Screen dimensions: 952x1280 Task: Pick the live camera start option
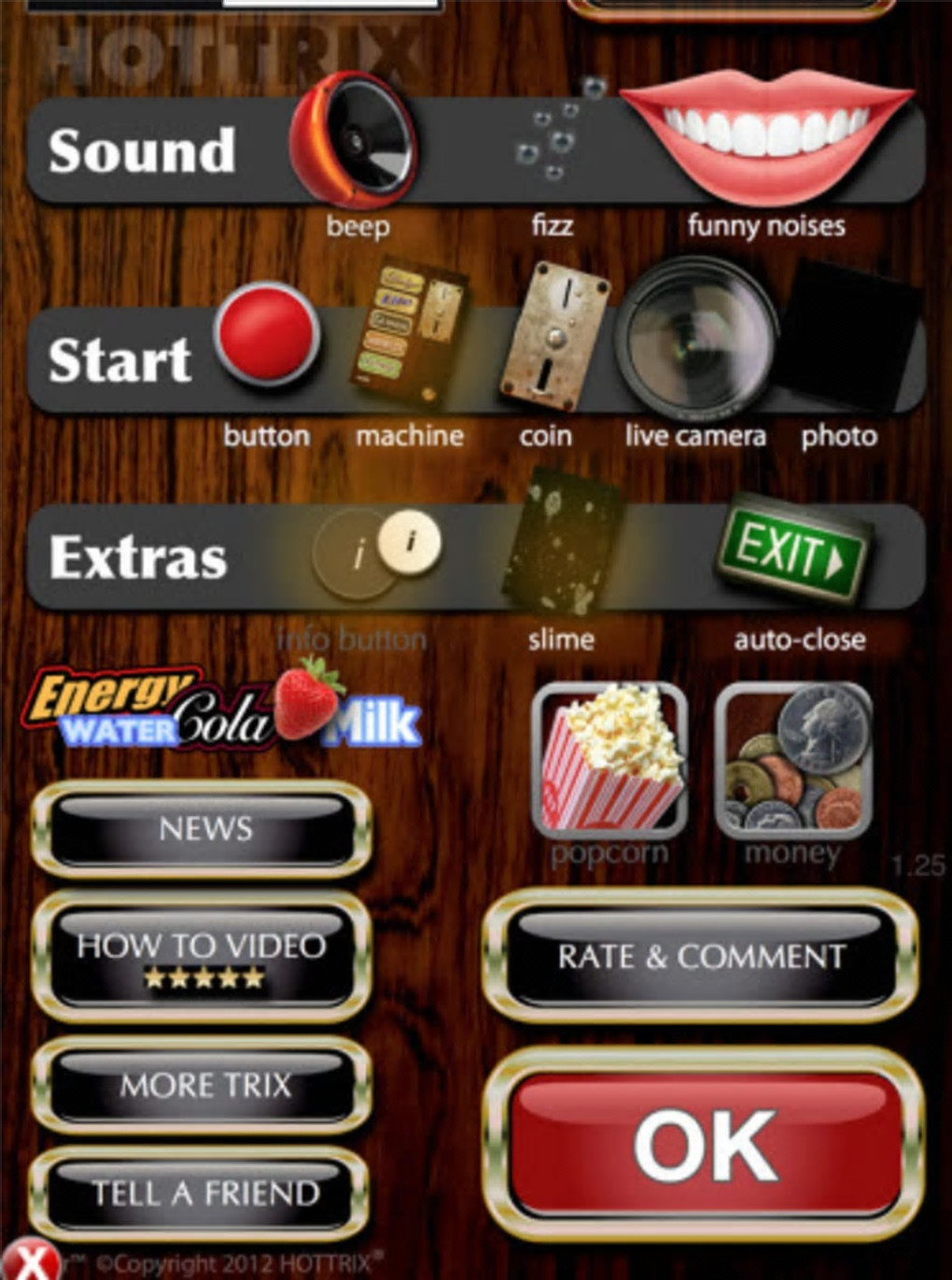(x=695, y=338)
